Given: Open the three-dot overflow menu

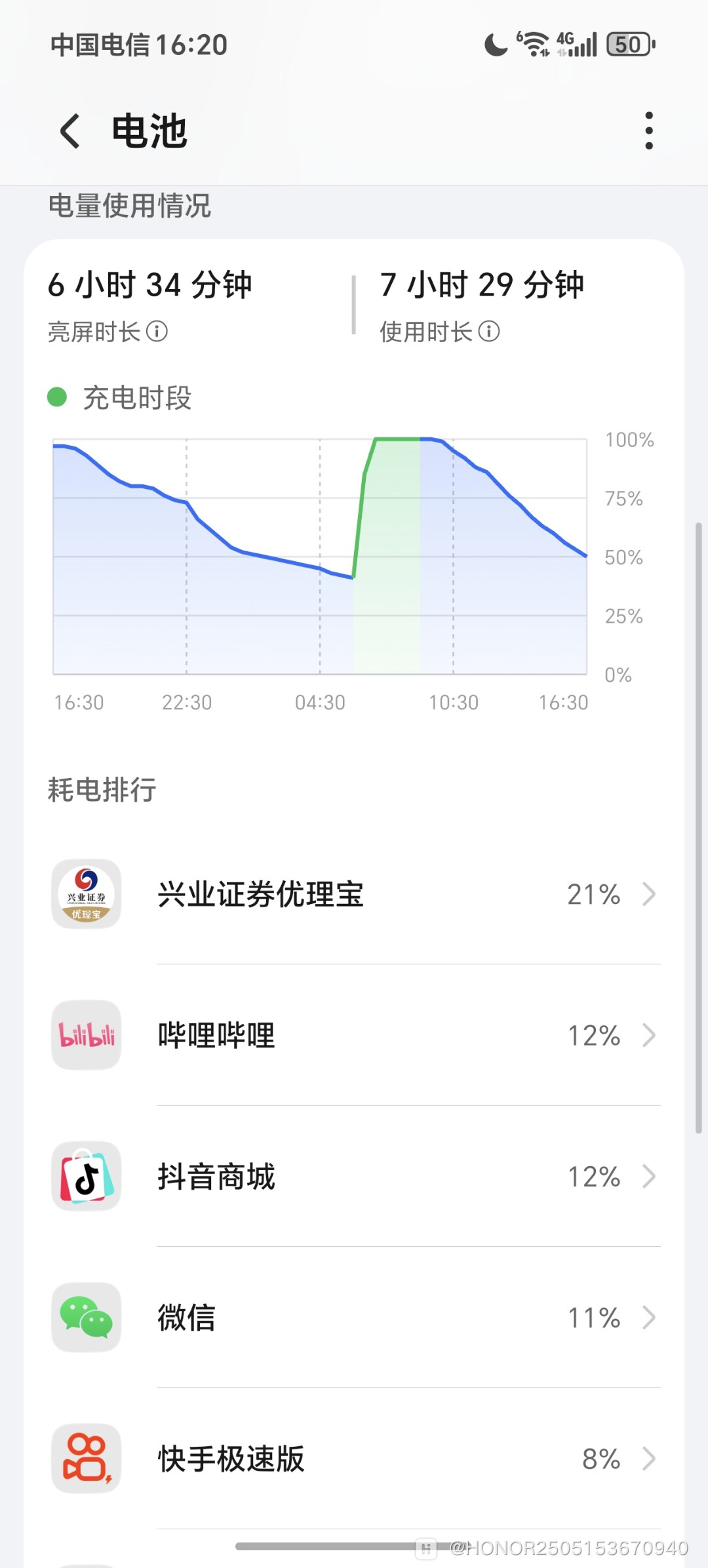Looking at the screenshot, I should point(648,130).
